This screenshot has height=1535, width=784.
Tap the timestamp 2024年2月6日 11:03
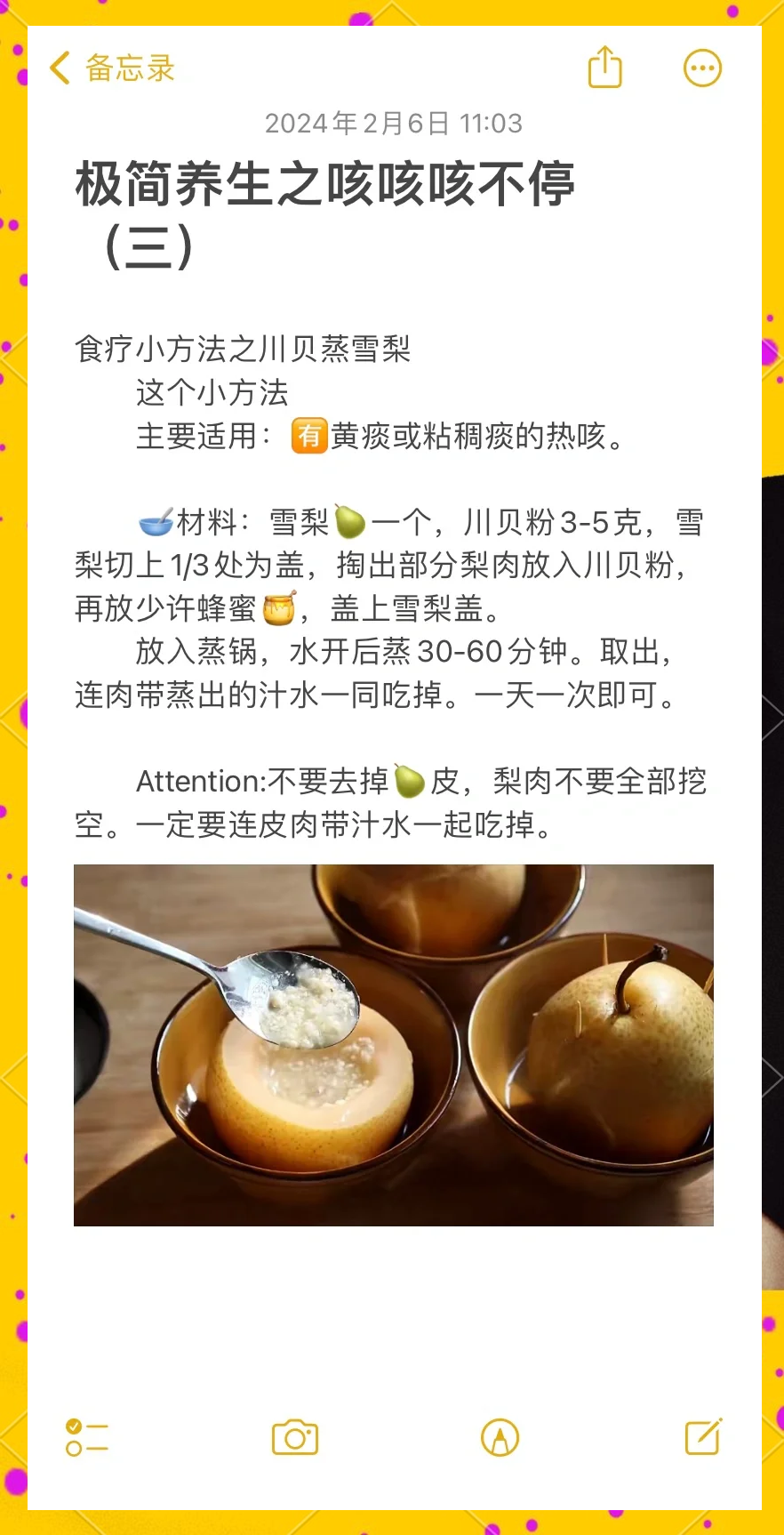tap(392, 124)
